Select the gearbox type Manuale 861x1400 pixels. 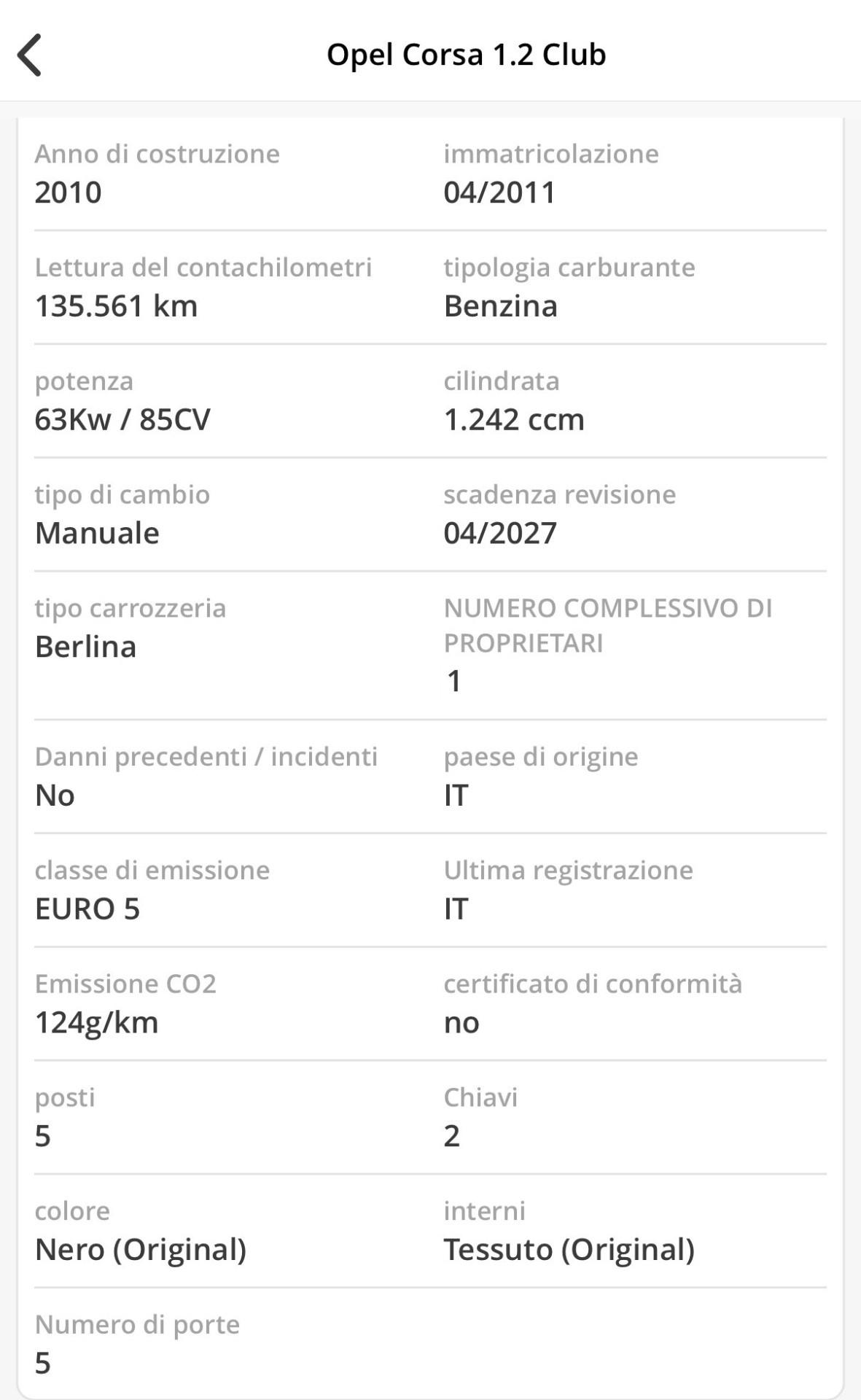(x=98, y=533)
